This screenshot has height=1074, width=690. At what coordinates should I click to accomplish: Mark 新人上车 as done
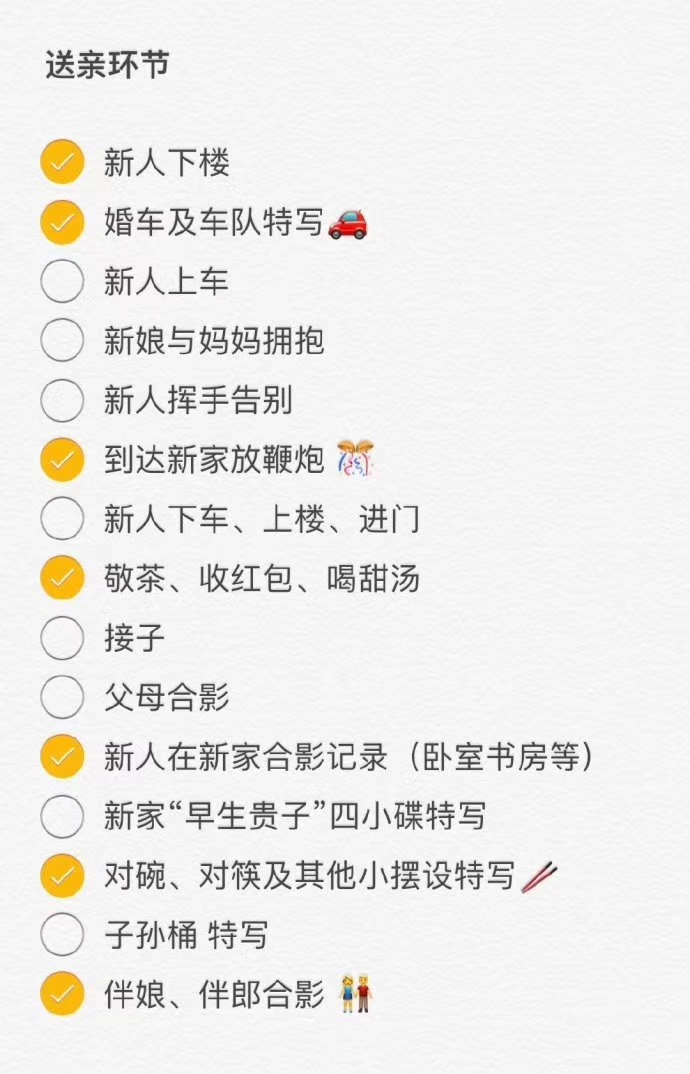pos(62,281)
